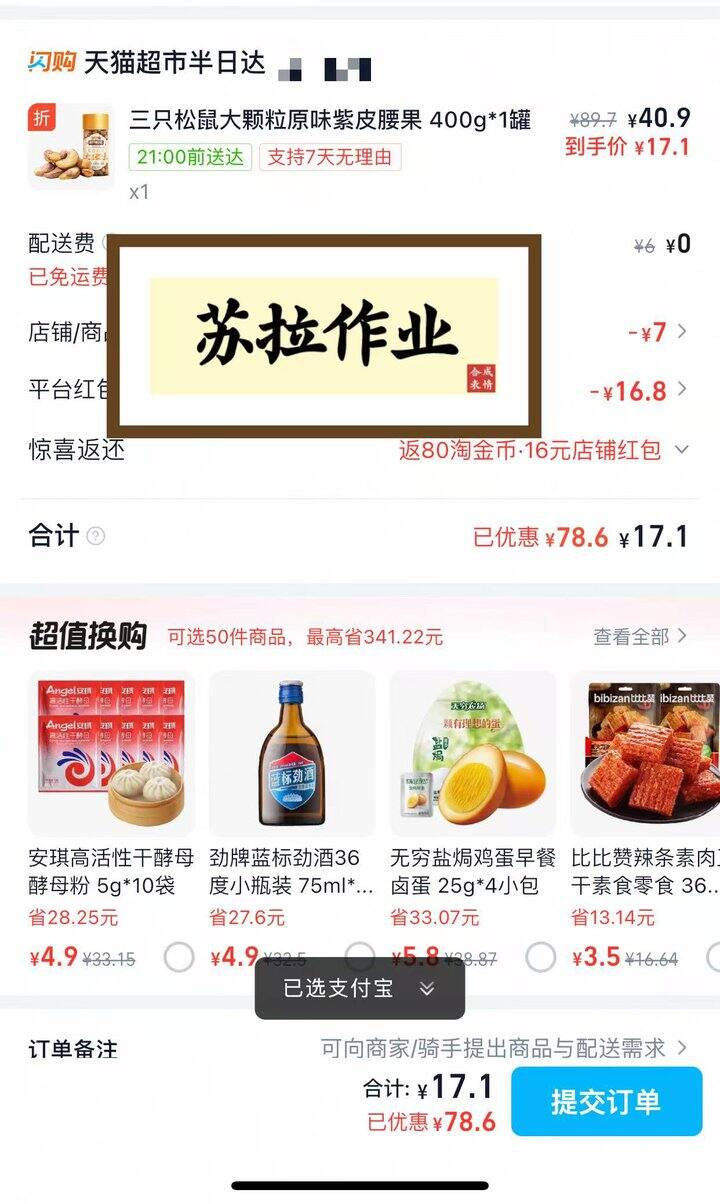This screenshot has width=720, height=1204.
Task: Open 查看全部 for add-on deals
Action: tap(640, 636)
